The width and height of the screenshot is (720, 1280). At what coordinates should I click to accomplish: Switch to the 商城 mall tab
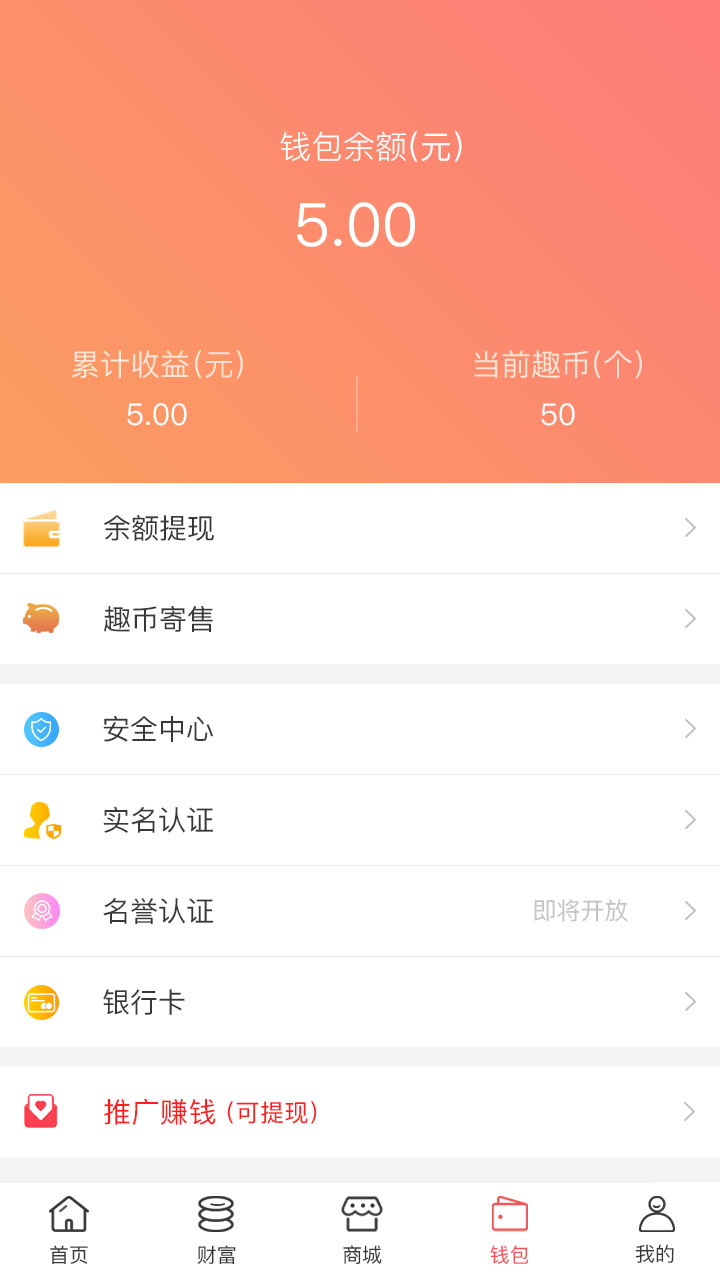pyautogui.click(x=362, y=1231)
